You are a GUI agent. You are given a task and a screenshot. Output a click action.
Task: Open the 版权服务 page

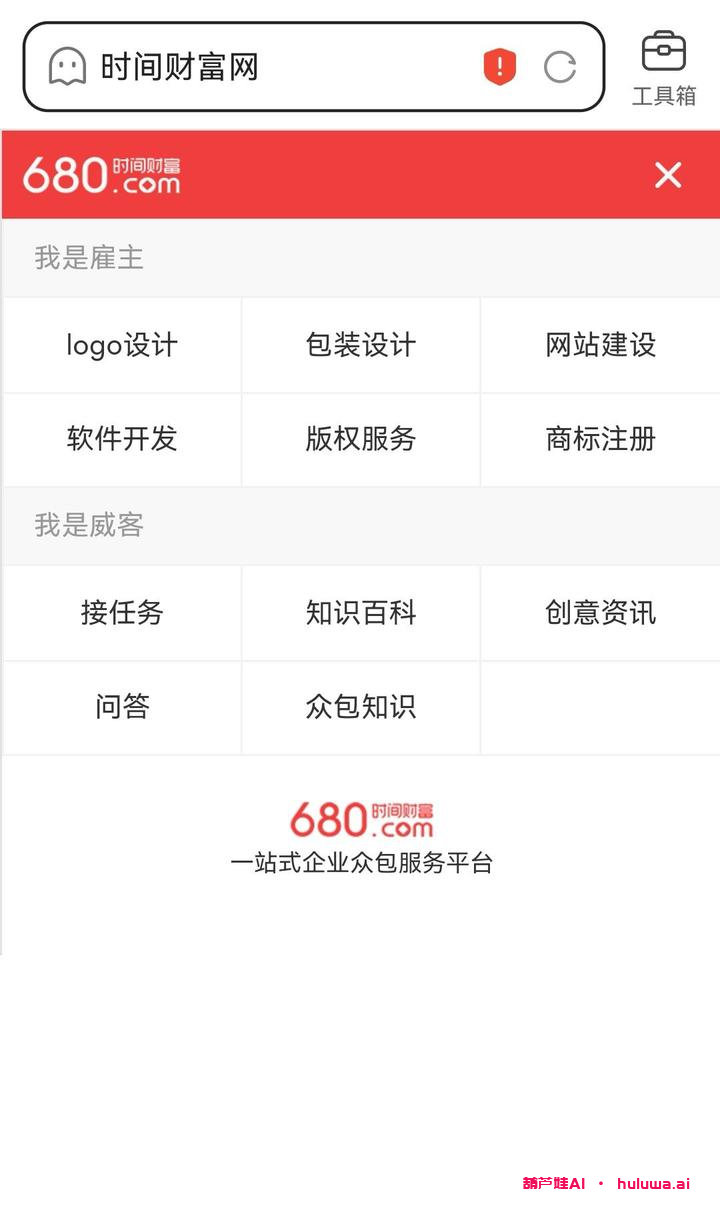[361, 440]
